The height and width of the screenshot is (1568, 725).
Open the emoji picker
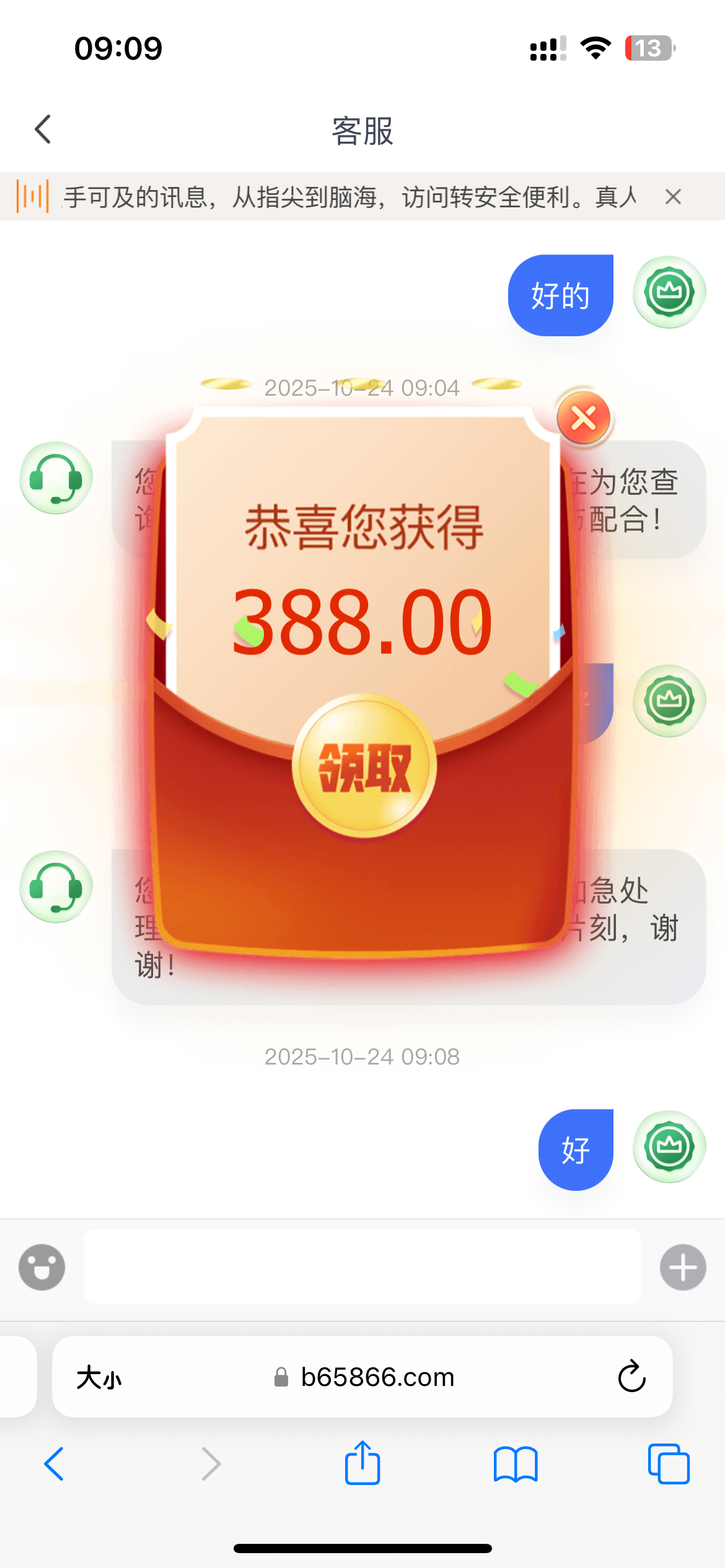point(42,1267)
